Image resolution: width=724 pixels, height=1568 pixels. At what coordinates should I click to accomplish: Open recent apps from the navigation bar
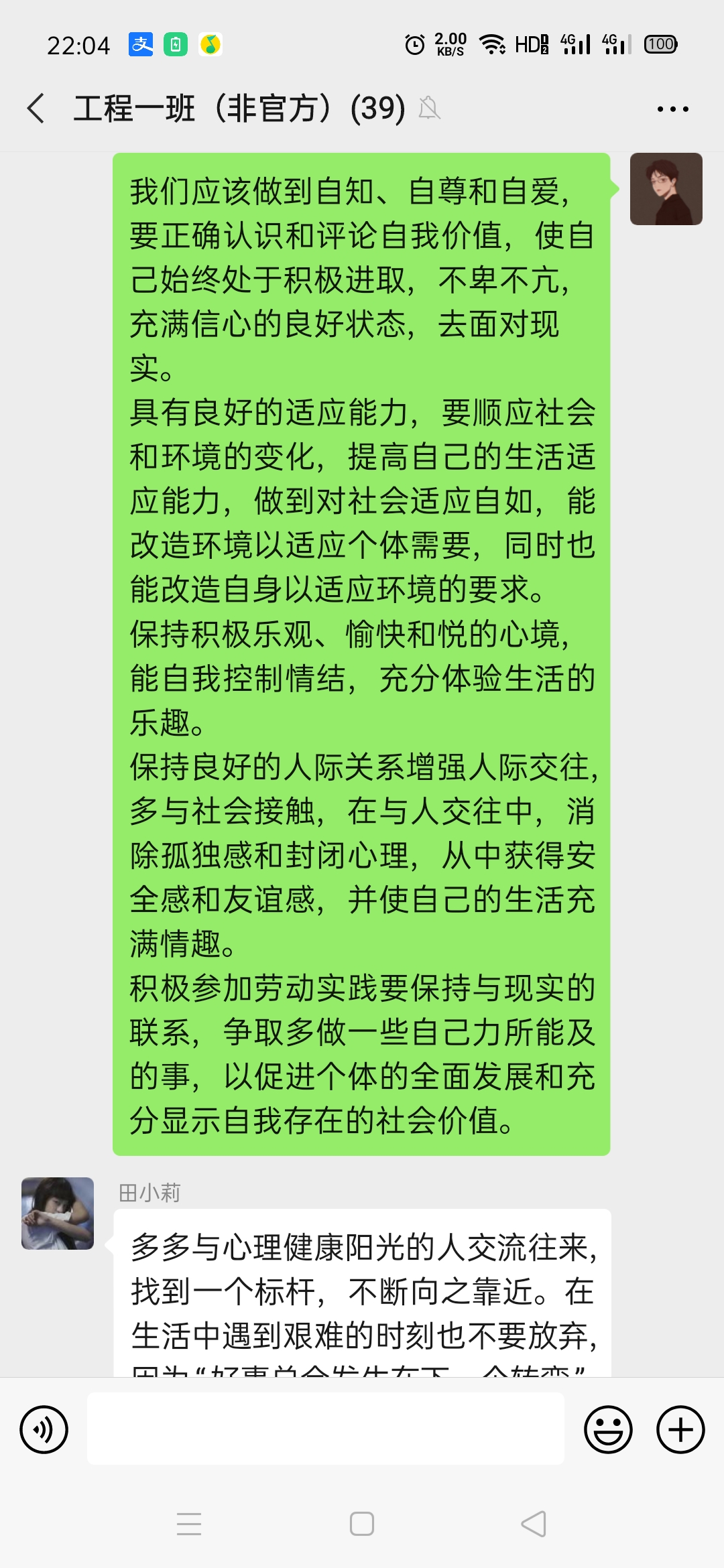click(x=189, y=1524)
